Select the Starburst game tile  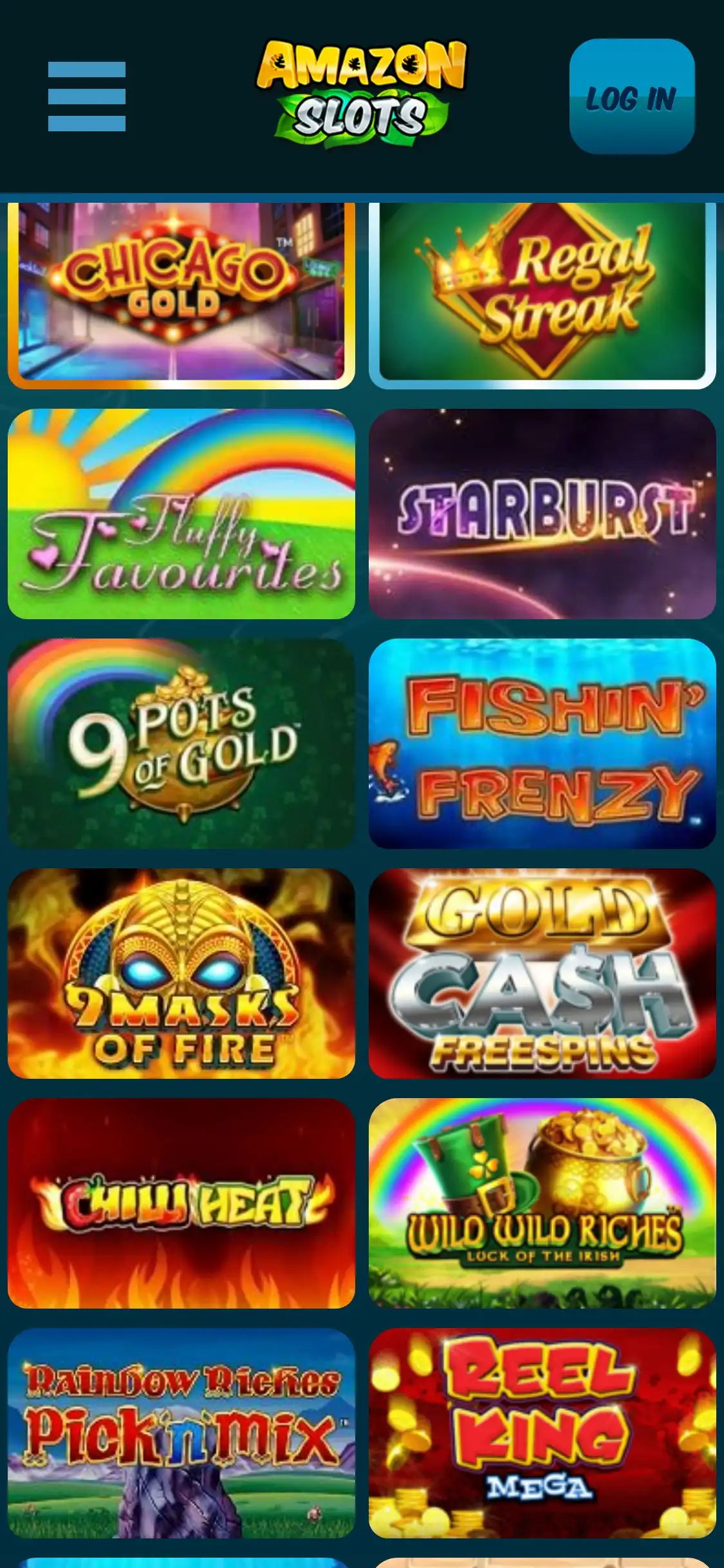542,514
